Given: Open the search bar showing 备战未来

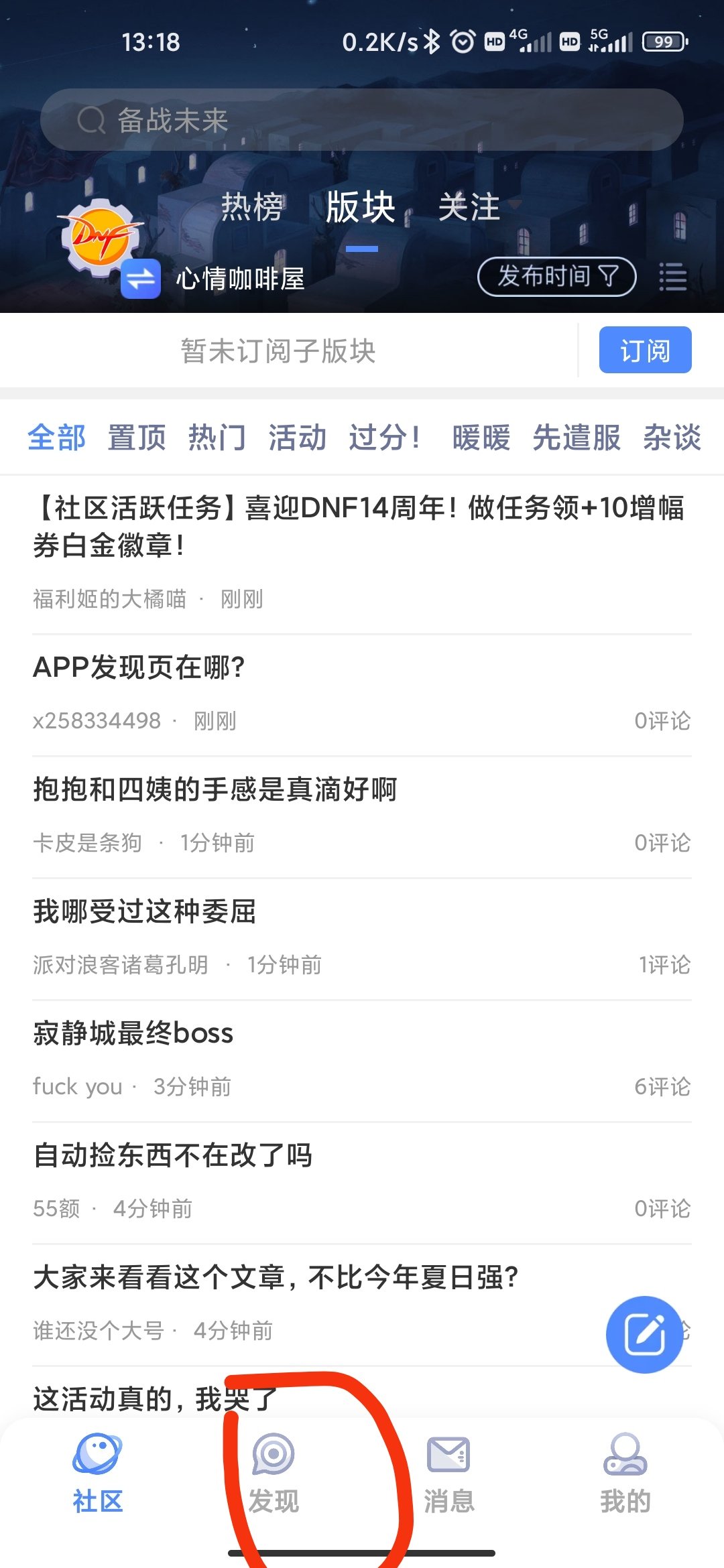Looking at the screenshot, I should [x=362, y=120].
